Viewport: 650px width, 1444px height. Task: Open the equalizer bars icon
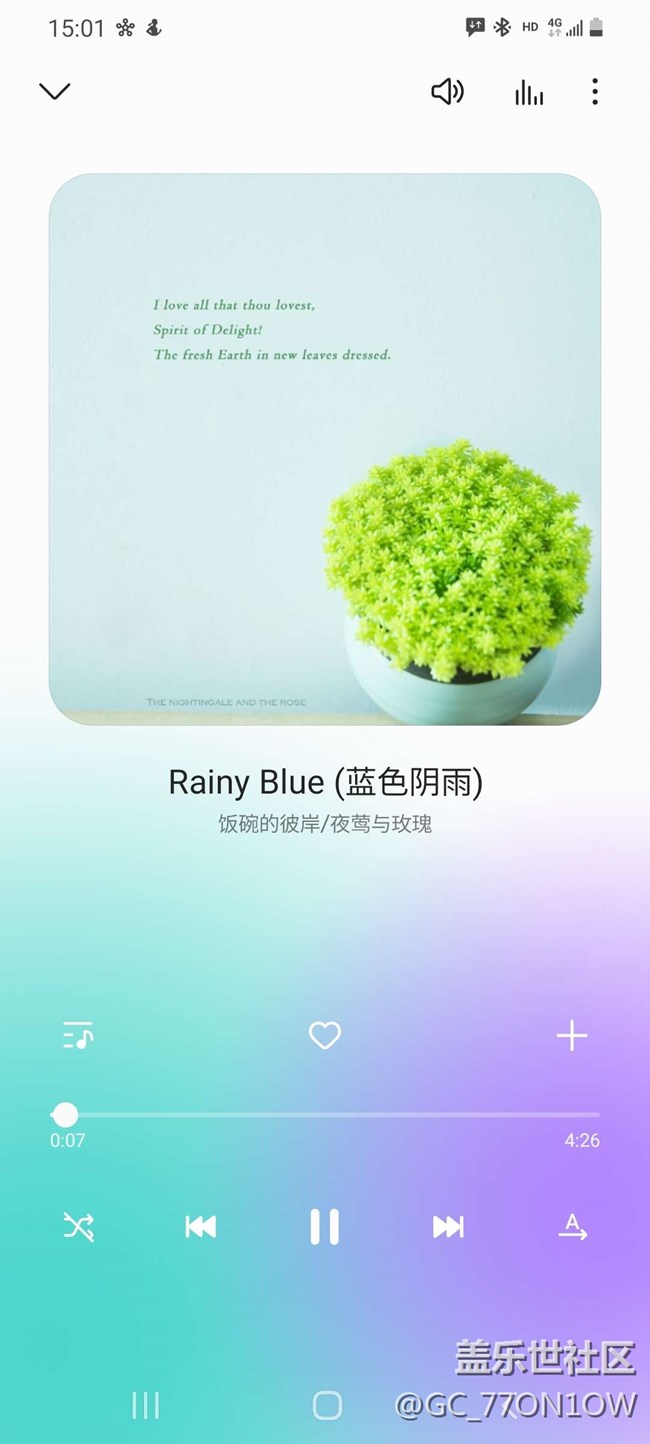(x=529, y=93)
